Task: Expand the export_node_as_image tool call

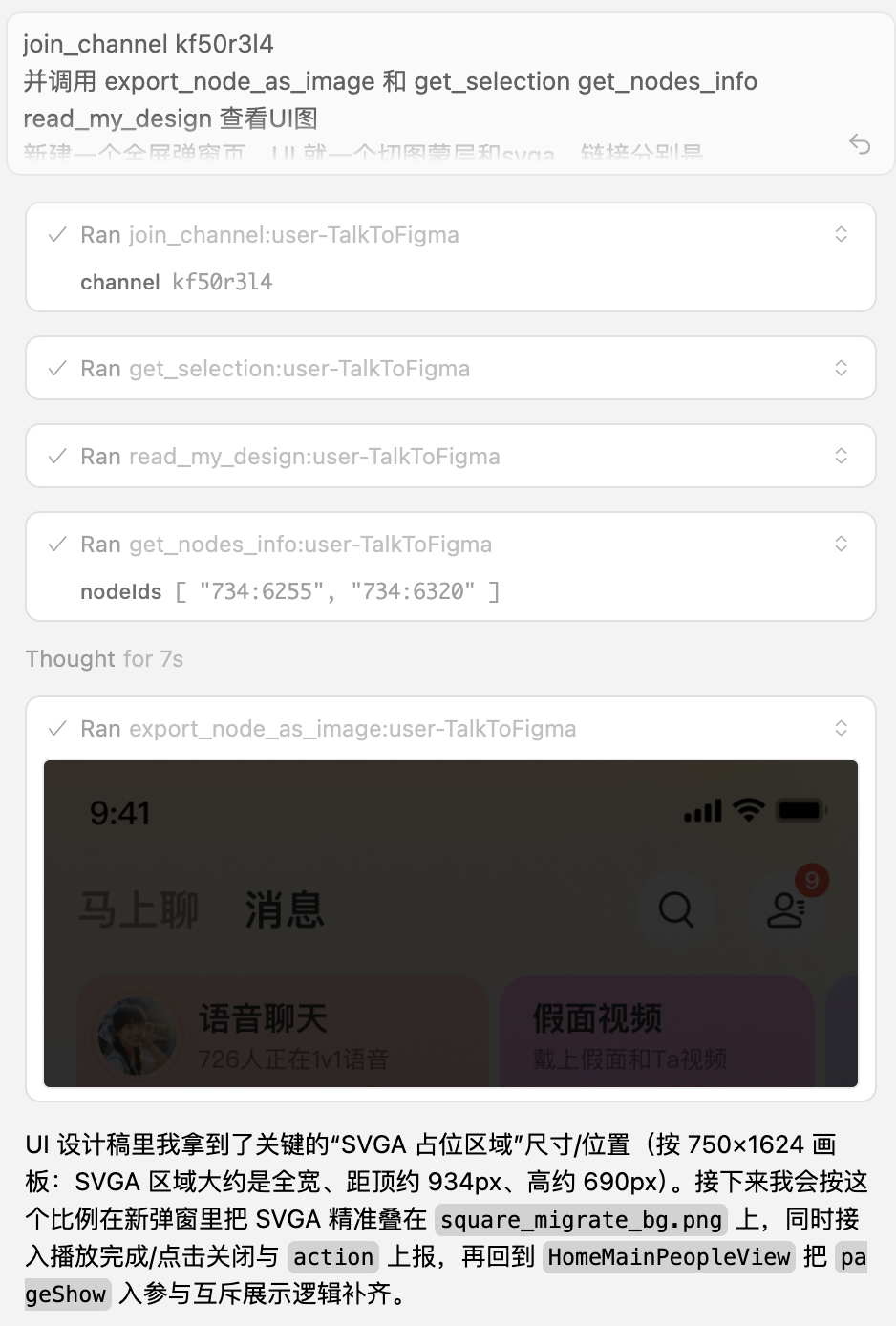Action: tap(841, 728)
